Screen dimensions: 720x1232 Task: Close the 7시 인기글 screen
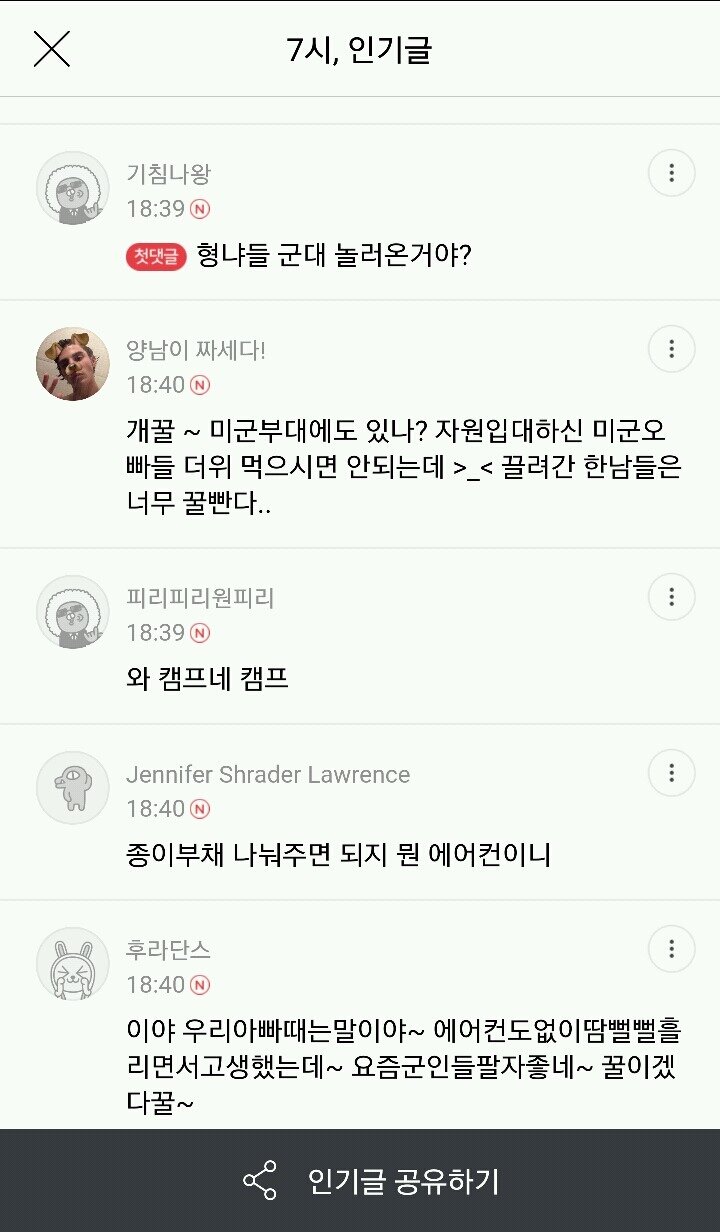coord(52,48)
